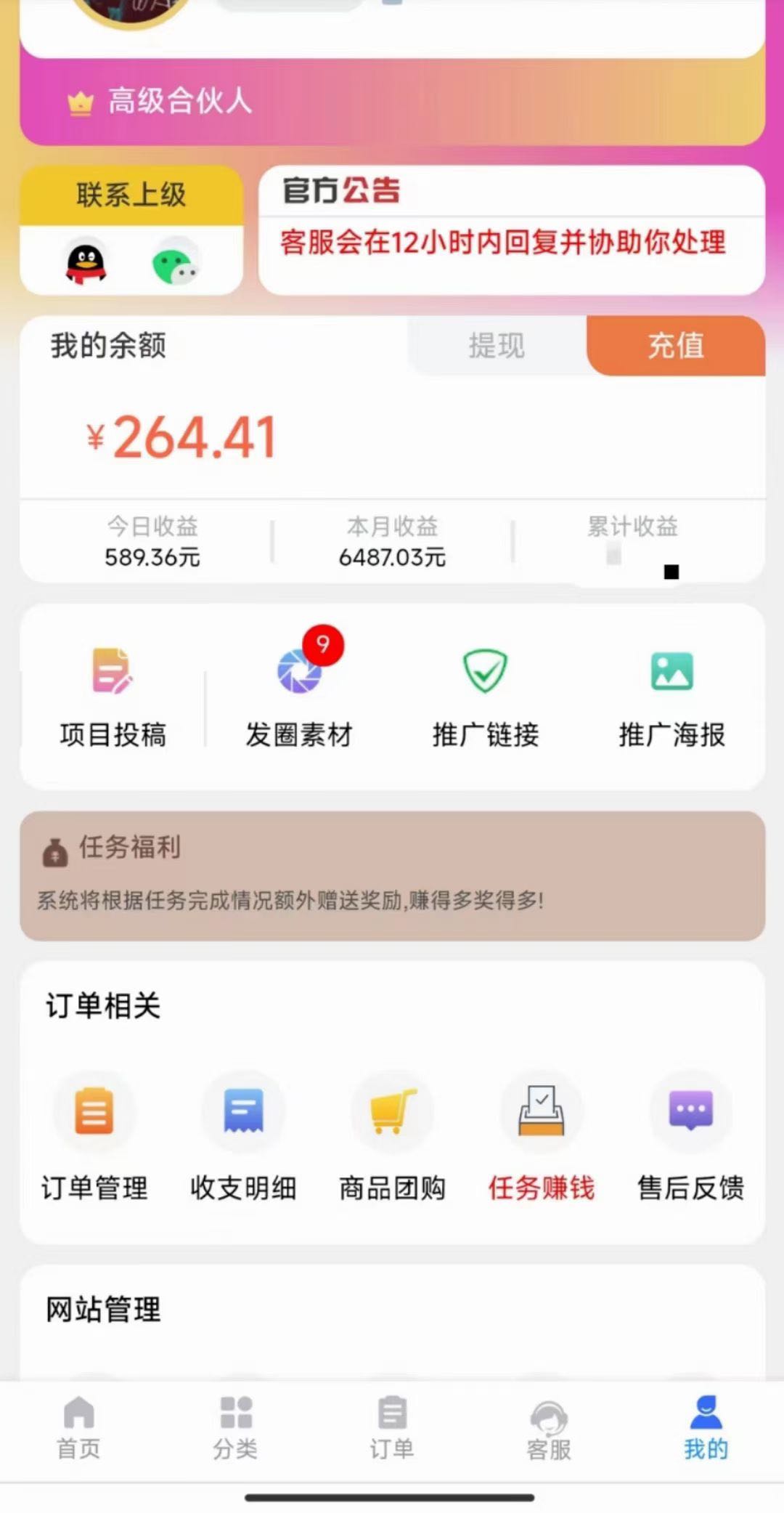784x1513 pixels.
Task: Switch to the 客服 customer service tab
Action: pyautogui.click(x=549, y=1427)
